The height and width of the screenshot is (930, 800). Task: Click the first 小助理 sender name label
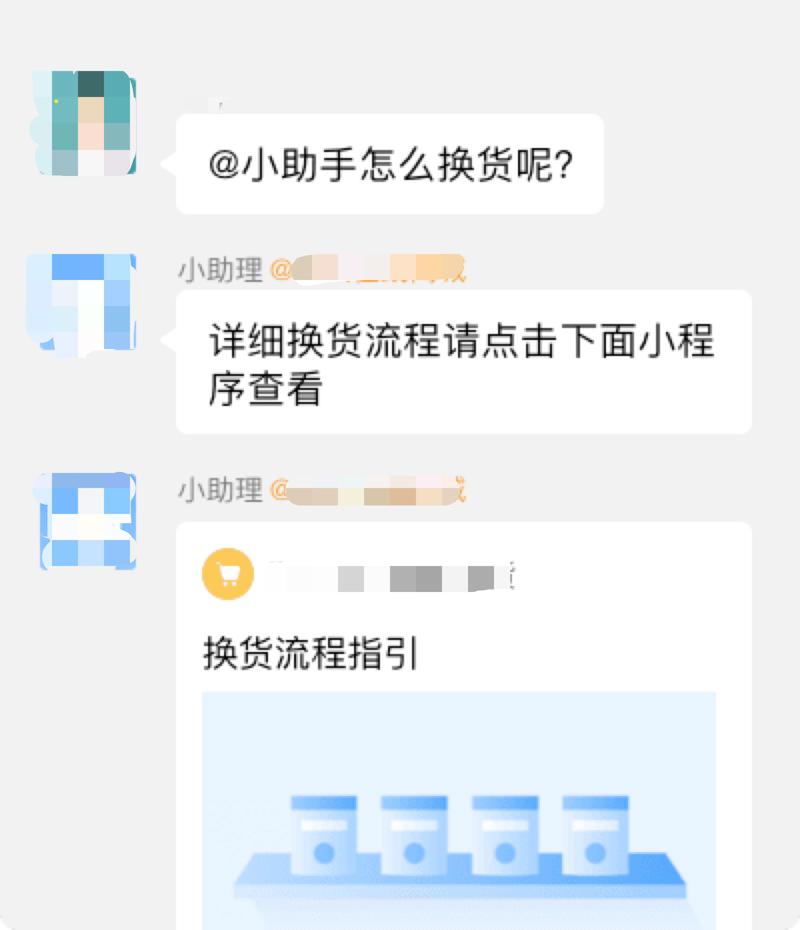coord(220,269)
